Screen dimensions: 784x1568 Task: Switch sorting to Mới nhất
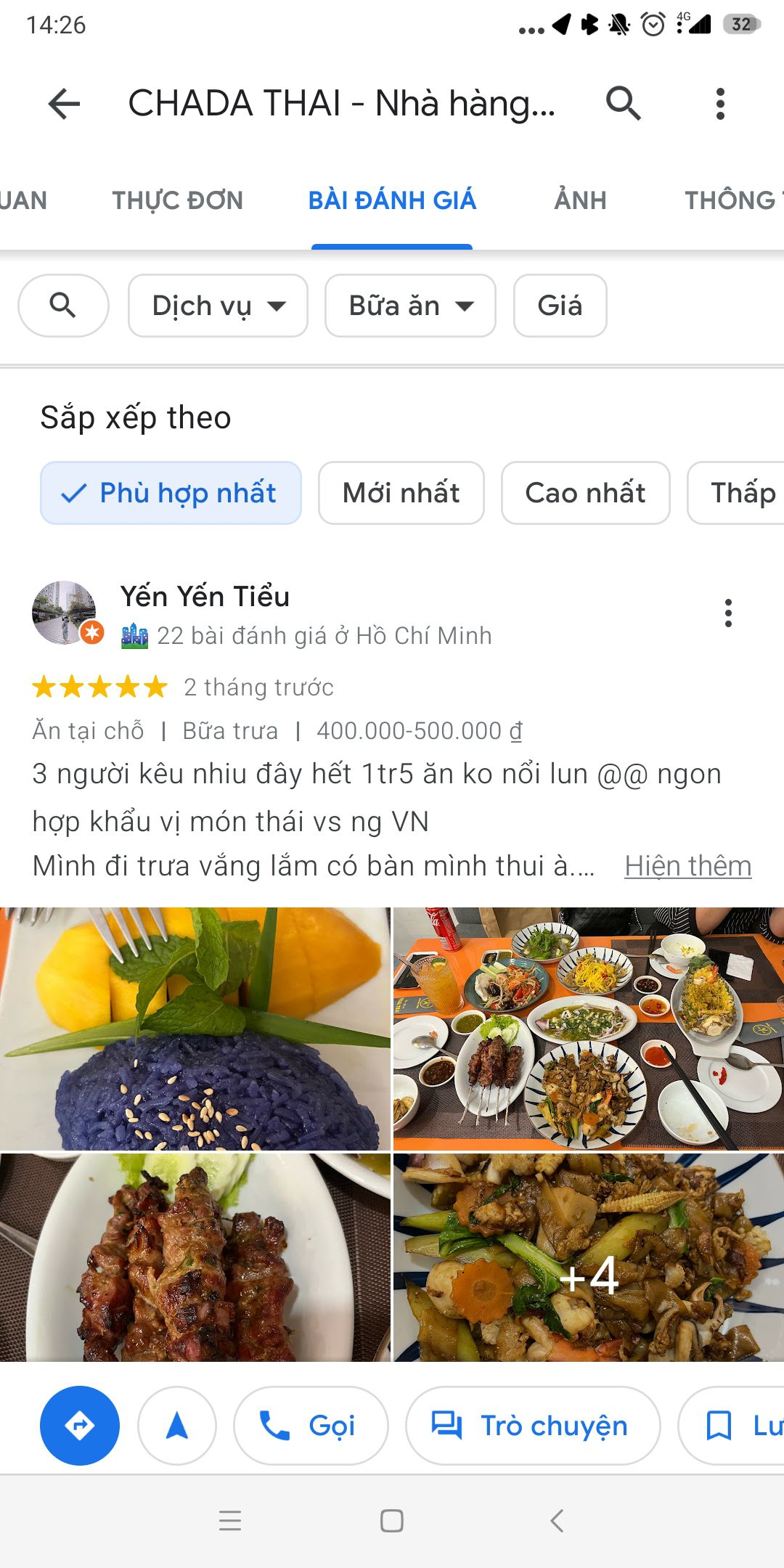(401, 493)
